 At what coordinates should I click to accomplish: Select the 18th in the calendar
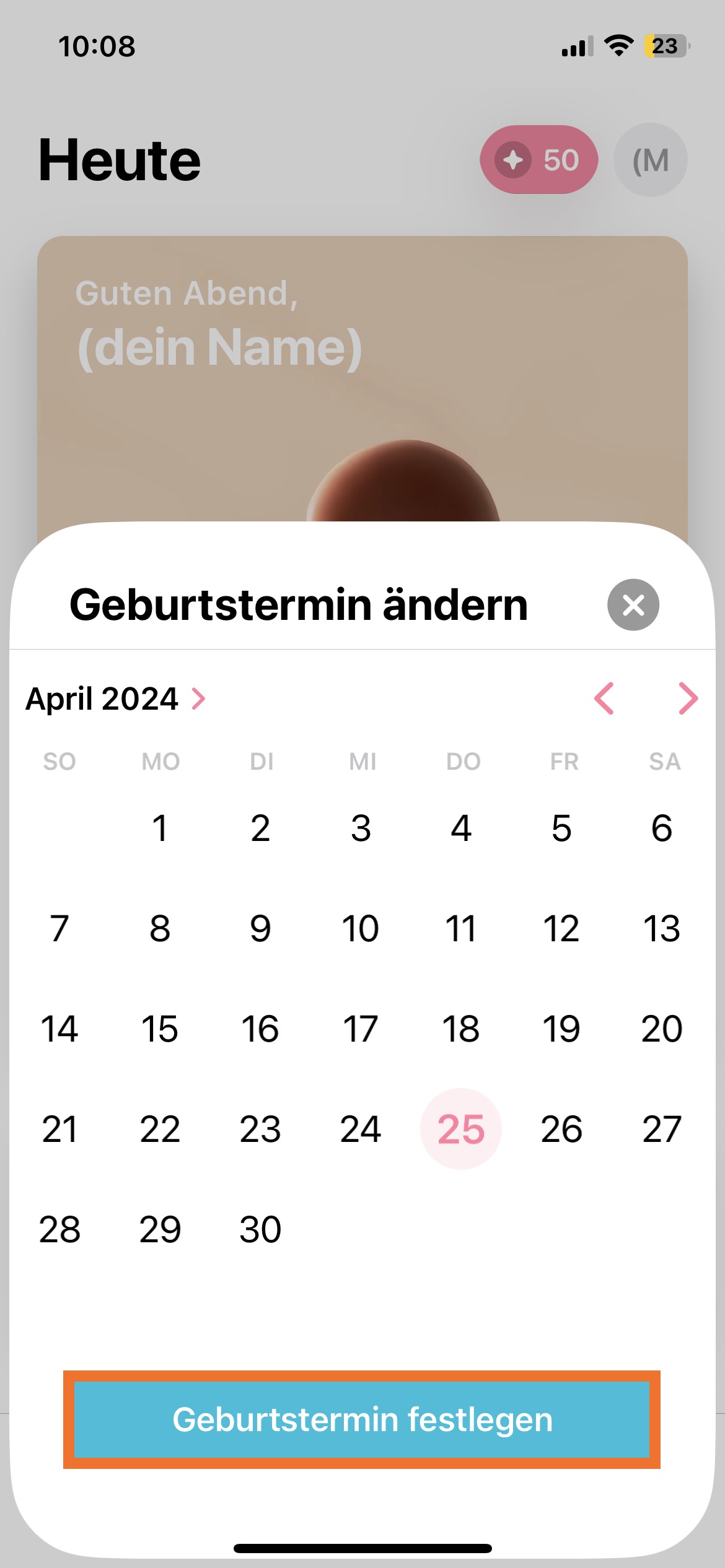[x=461, y=1029]
